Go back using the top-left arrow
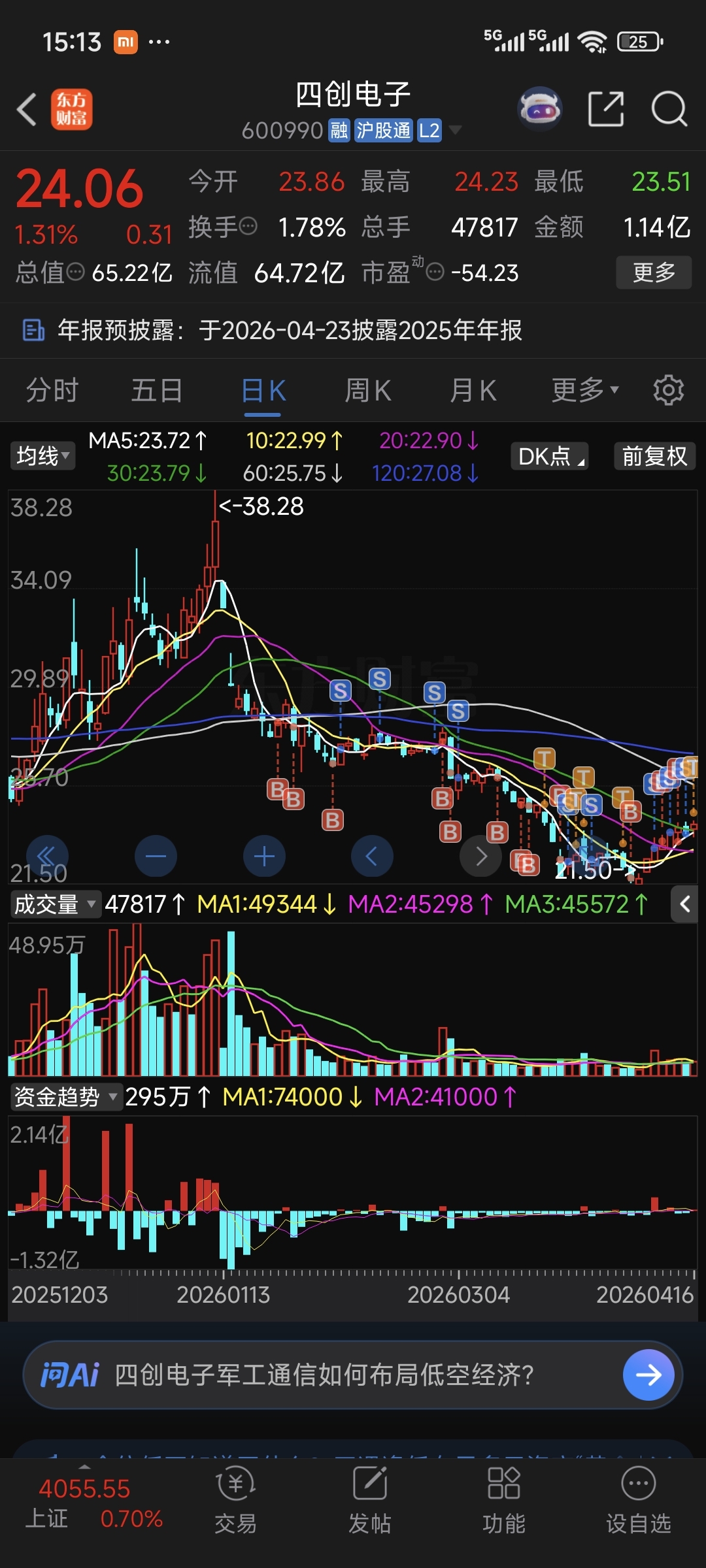The width and height of the screenshot is (706, 1568). (x=27, y=109)
